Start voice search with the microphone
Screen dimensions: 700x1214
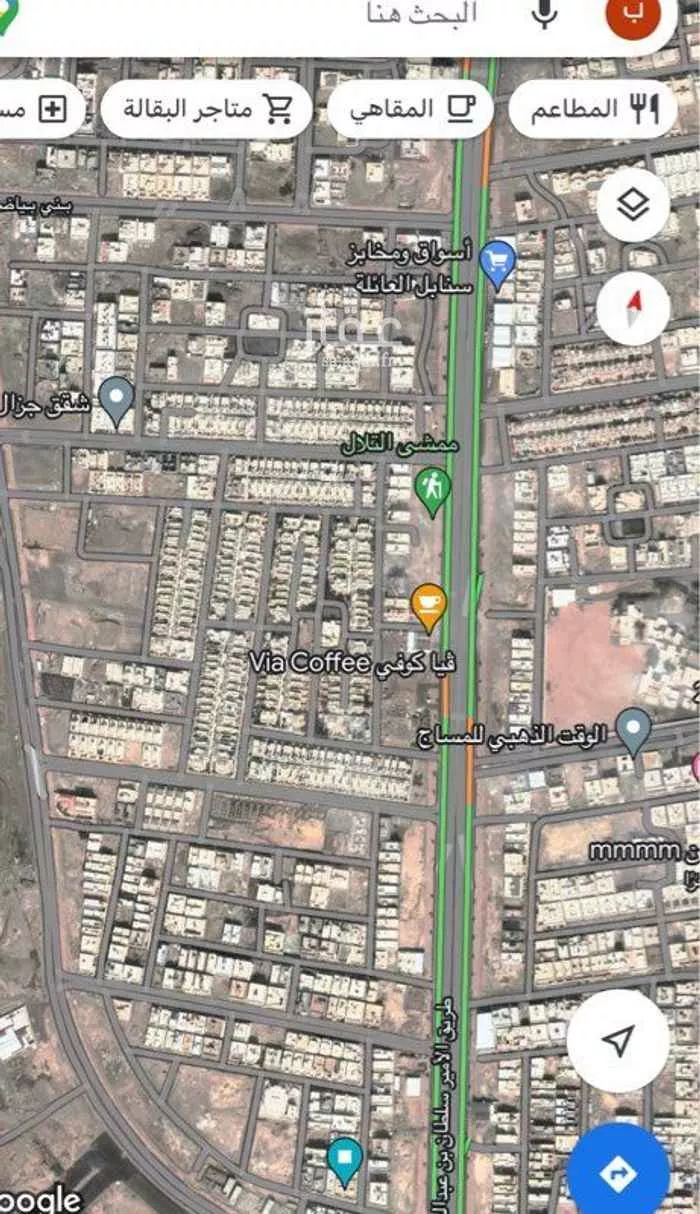[544, 14]
